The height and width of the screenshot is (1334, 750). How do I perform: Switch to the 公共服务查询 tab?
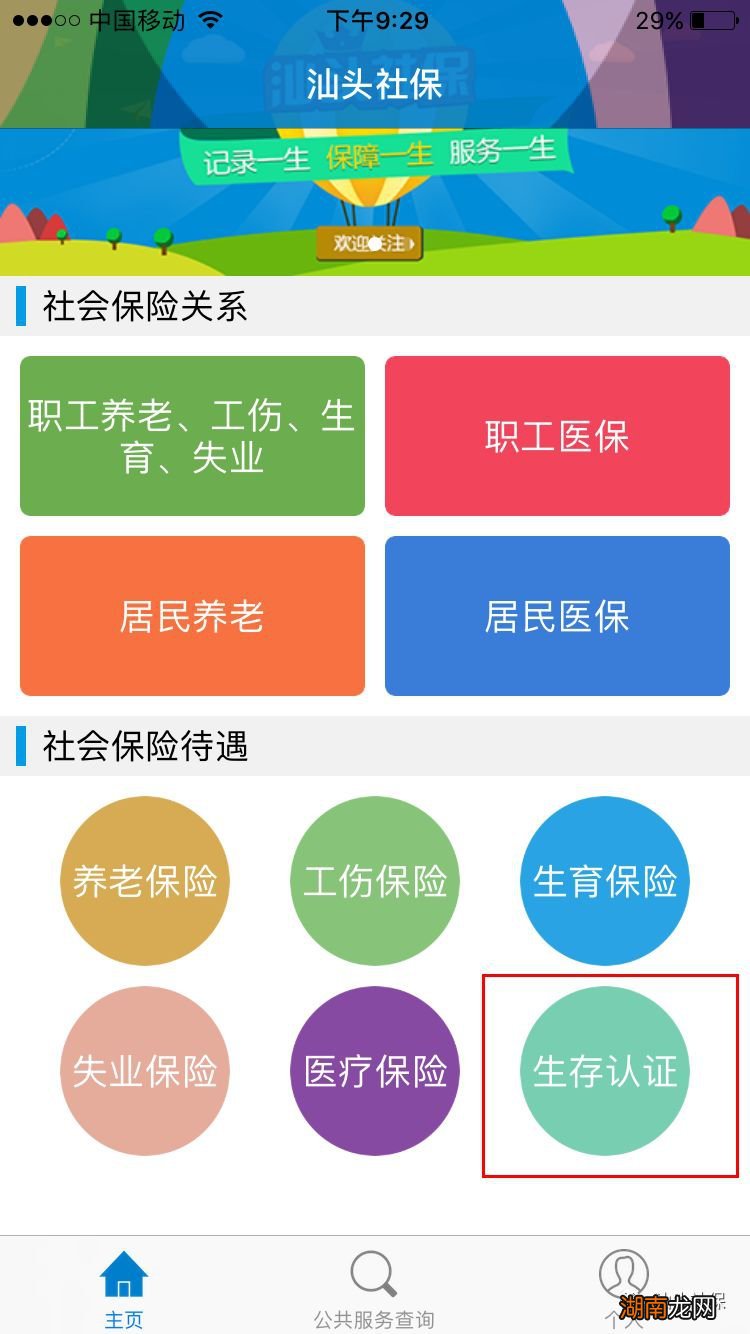click(x=372, y=1290)
